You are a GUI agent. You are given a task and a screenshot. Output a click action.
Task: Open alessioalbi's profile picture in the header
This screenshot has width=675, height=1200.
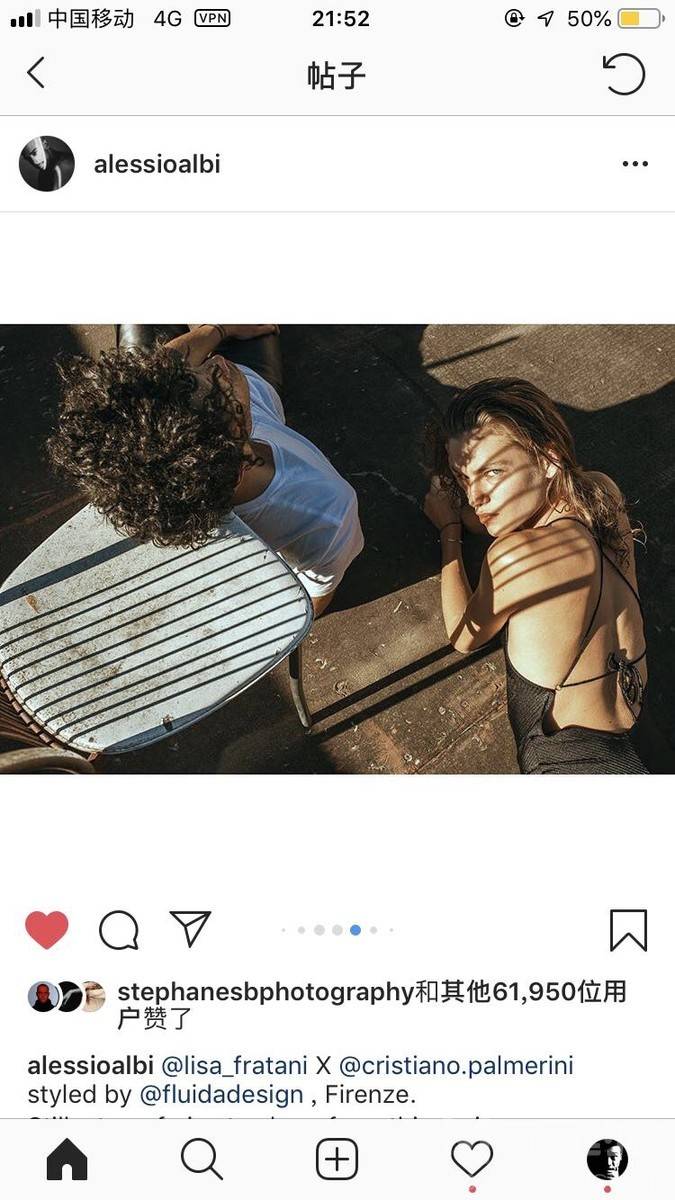click(47, 164)
